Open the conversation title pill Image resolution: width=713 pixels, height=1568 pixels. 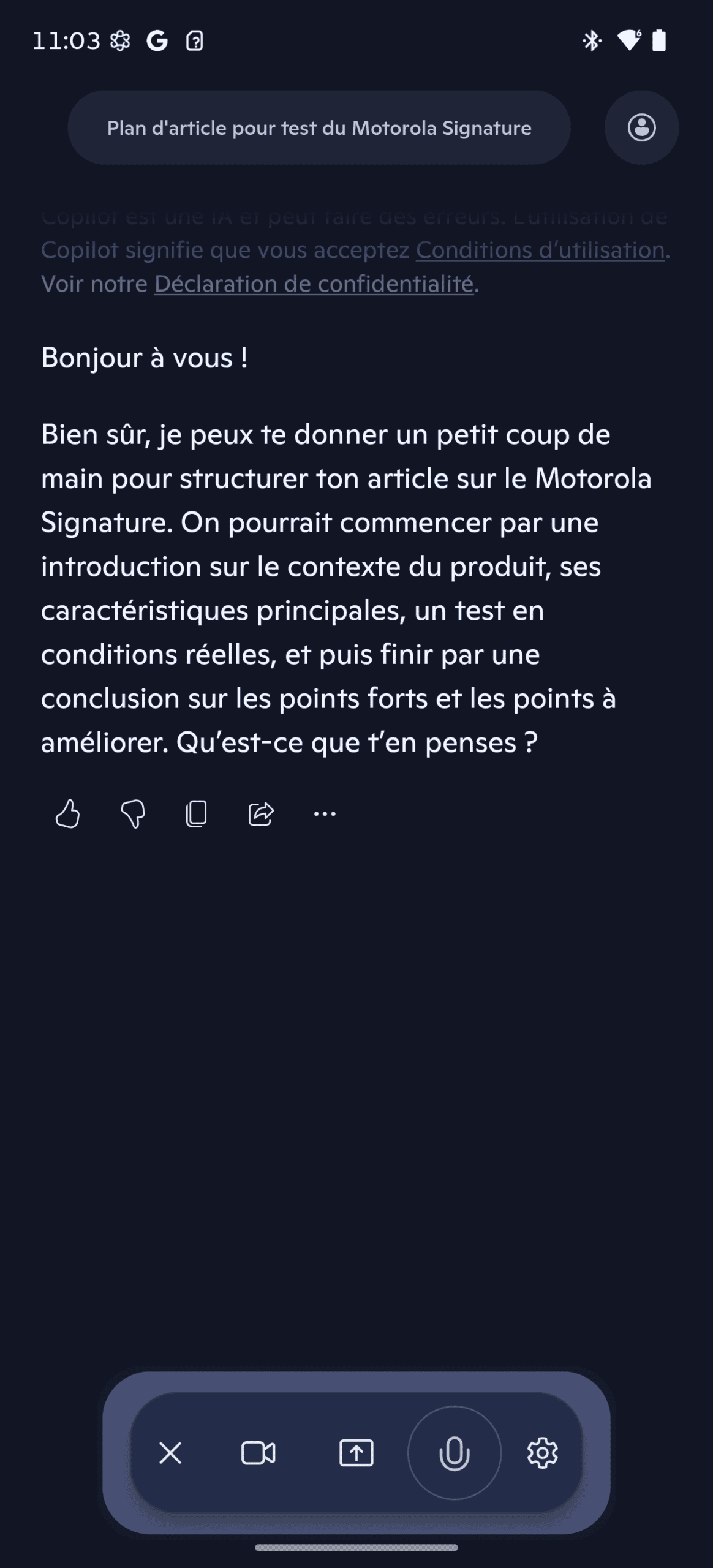point(319,128)
